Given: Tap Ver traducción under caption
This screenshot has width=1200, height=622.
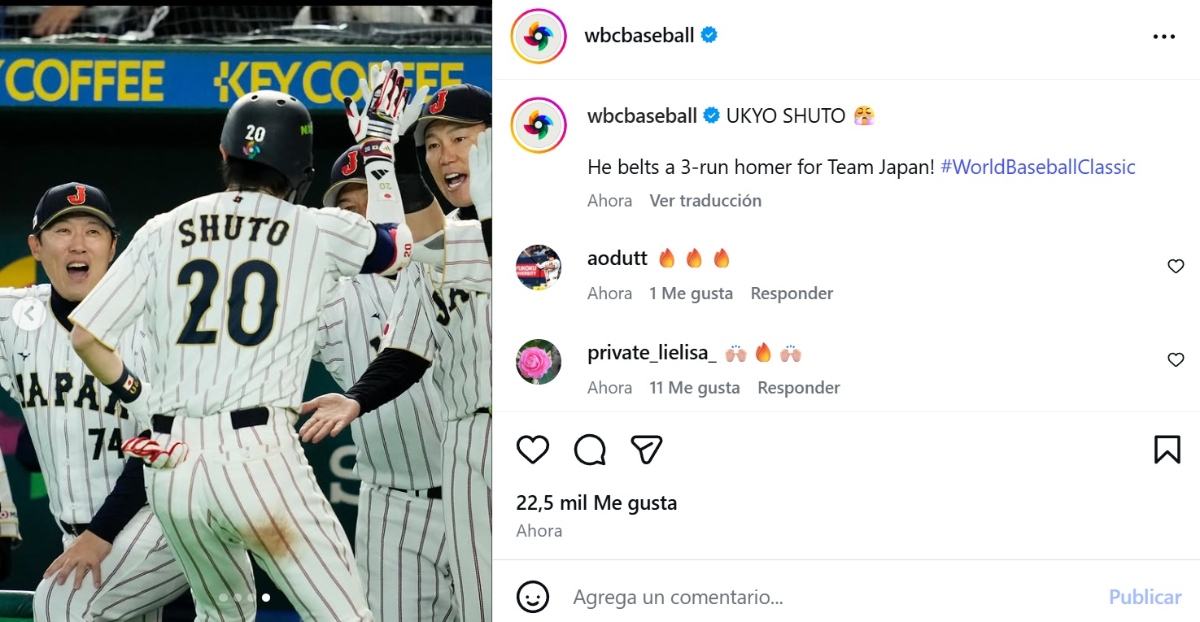Looking at the screenshot, I should click(705, 200).
